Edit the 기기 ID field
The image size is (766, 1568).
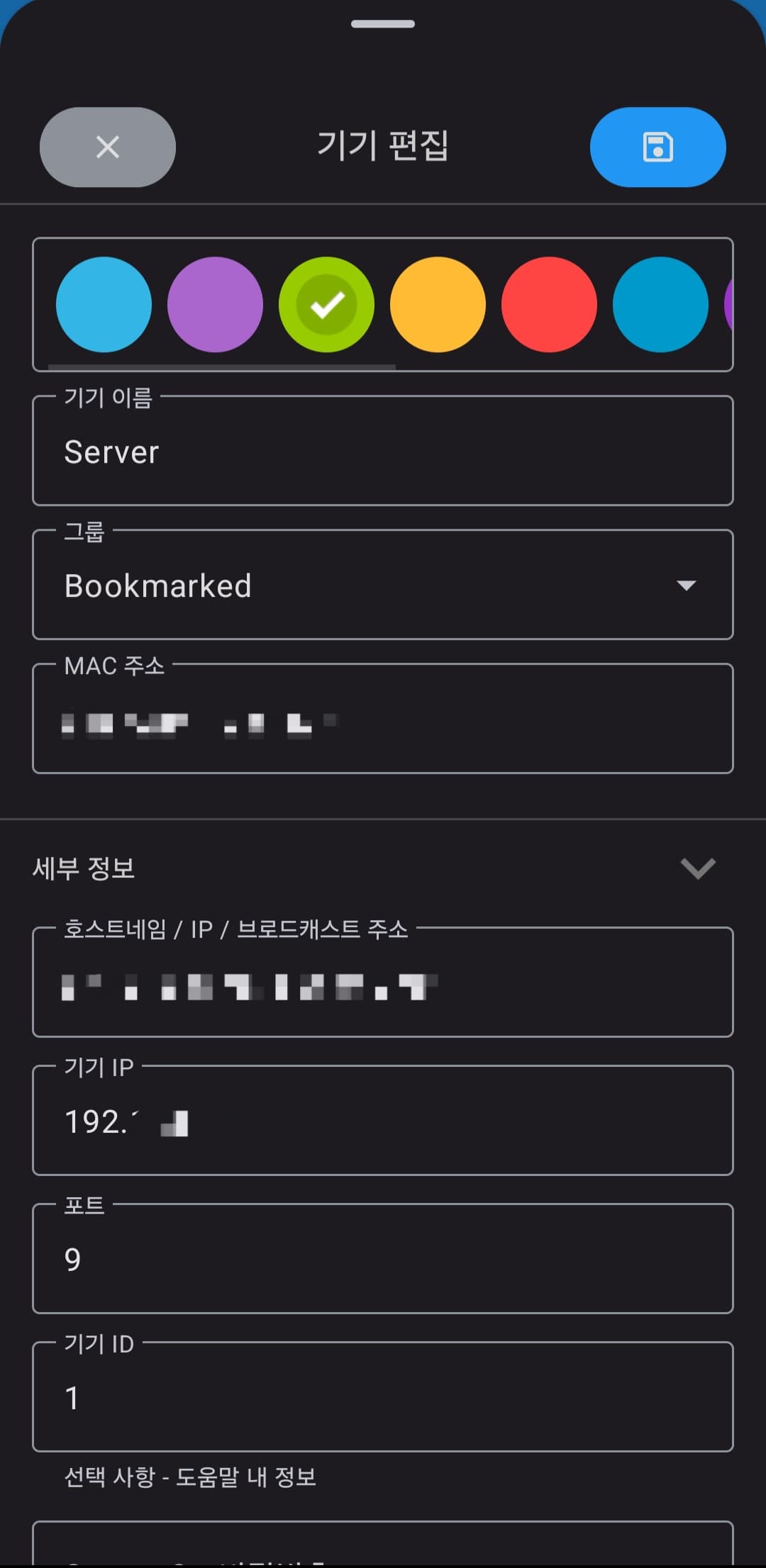click(383, 1398)
